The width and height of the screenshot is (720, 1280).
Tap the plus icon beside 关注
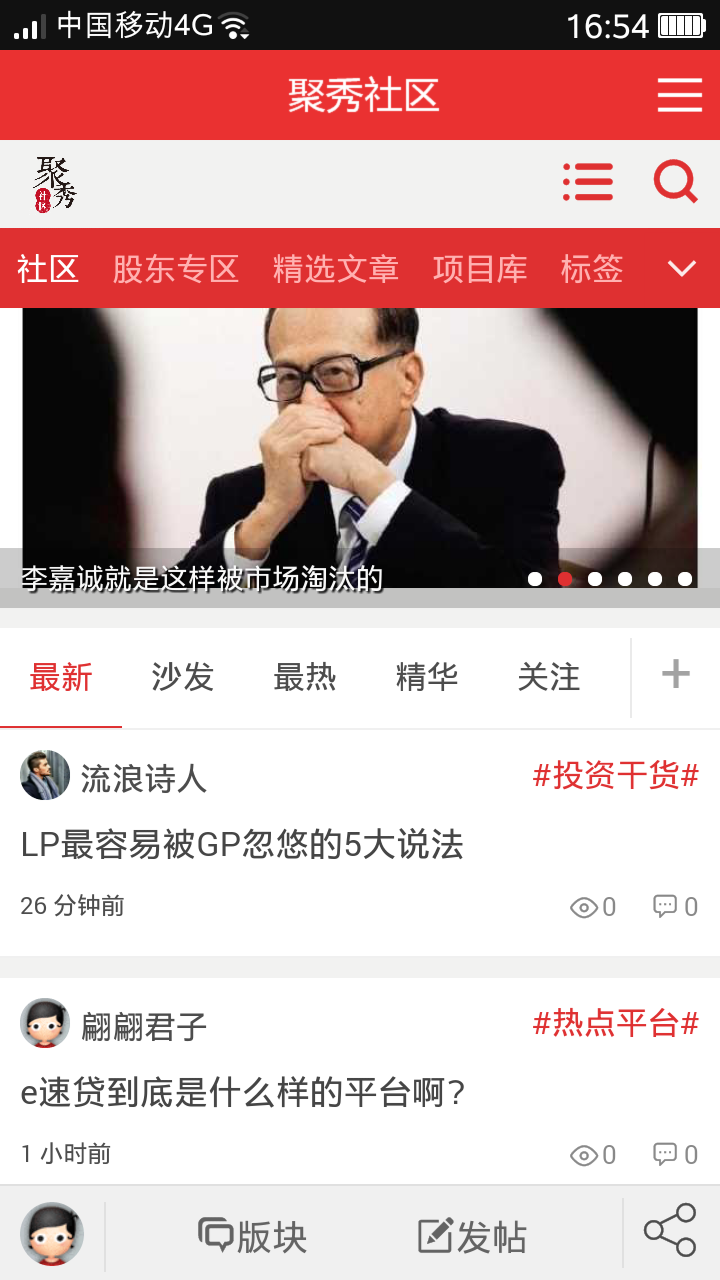click(x=676, y=675)
